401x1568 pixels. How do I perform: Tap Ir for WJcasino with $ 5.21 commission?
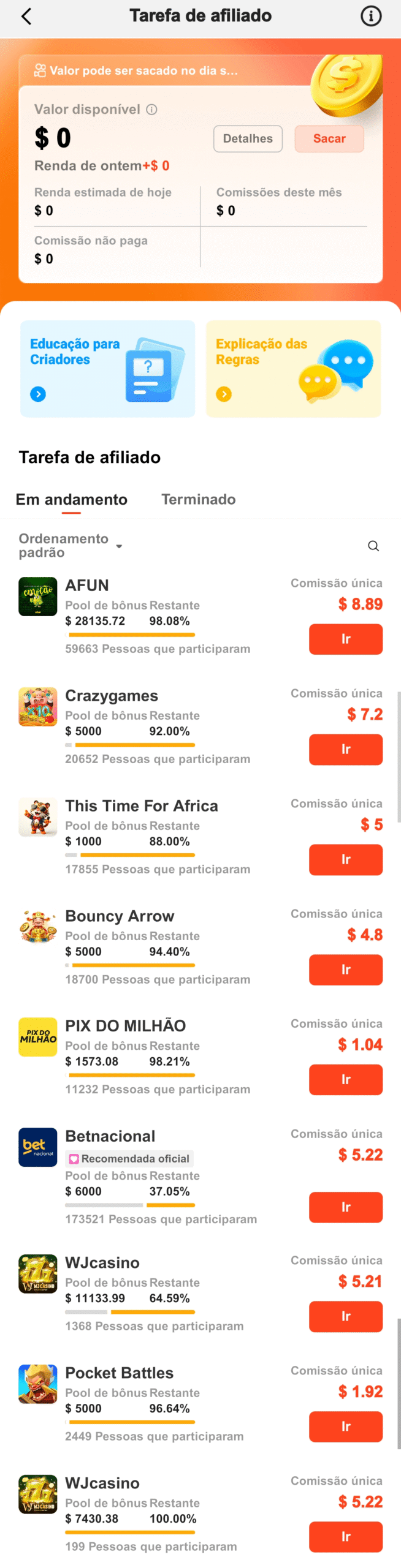tap(345, 1316)
